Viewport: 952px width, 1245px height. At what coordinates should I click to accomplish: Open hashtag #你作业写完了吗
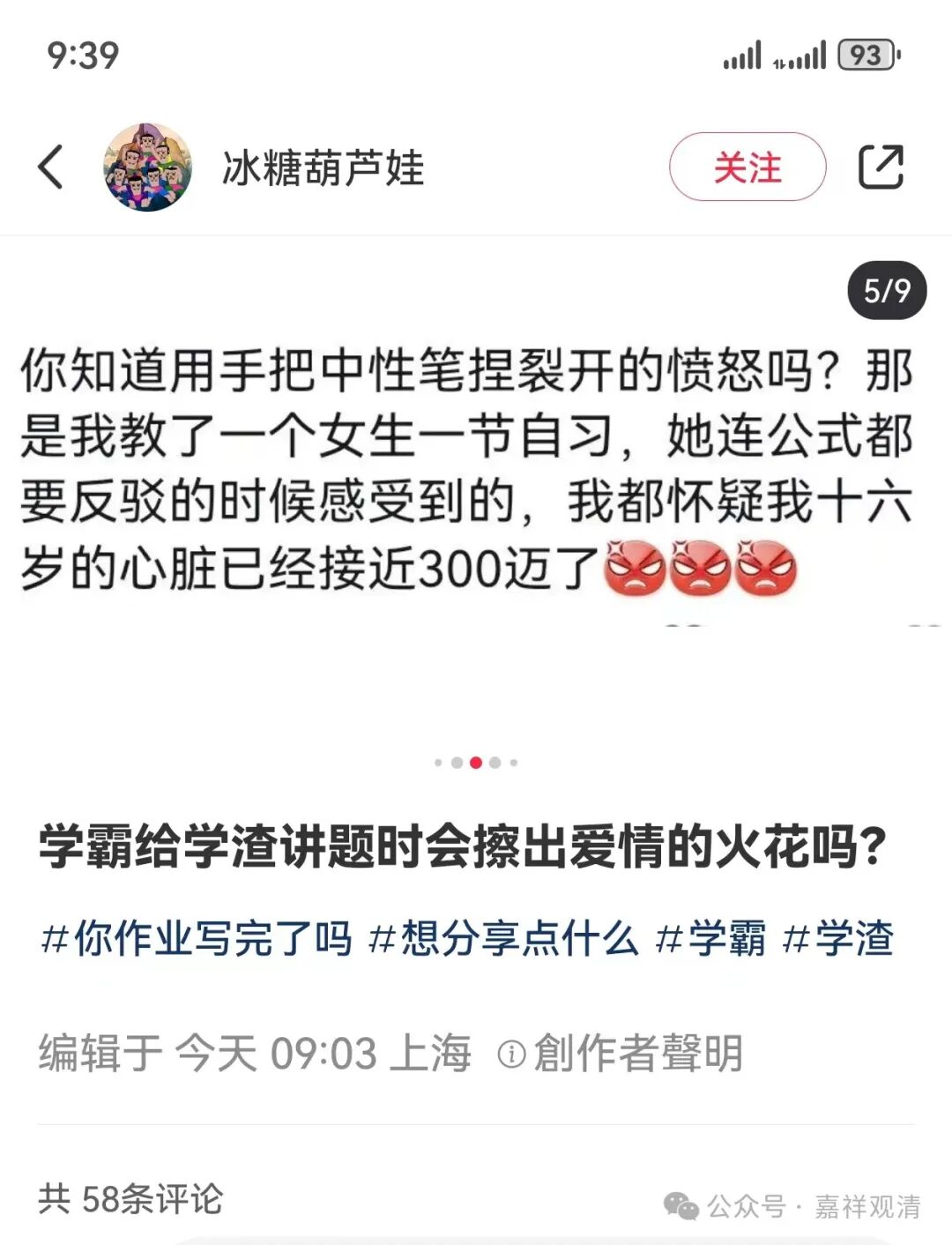(197, 938)
